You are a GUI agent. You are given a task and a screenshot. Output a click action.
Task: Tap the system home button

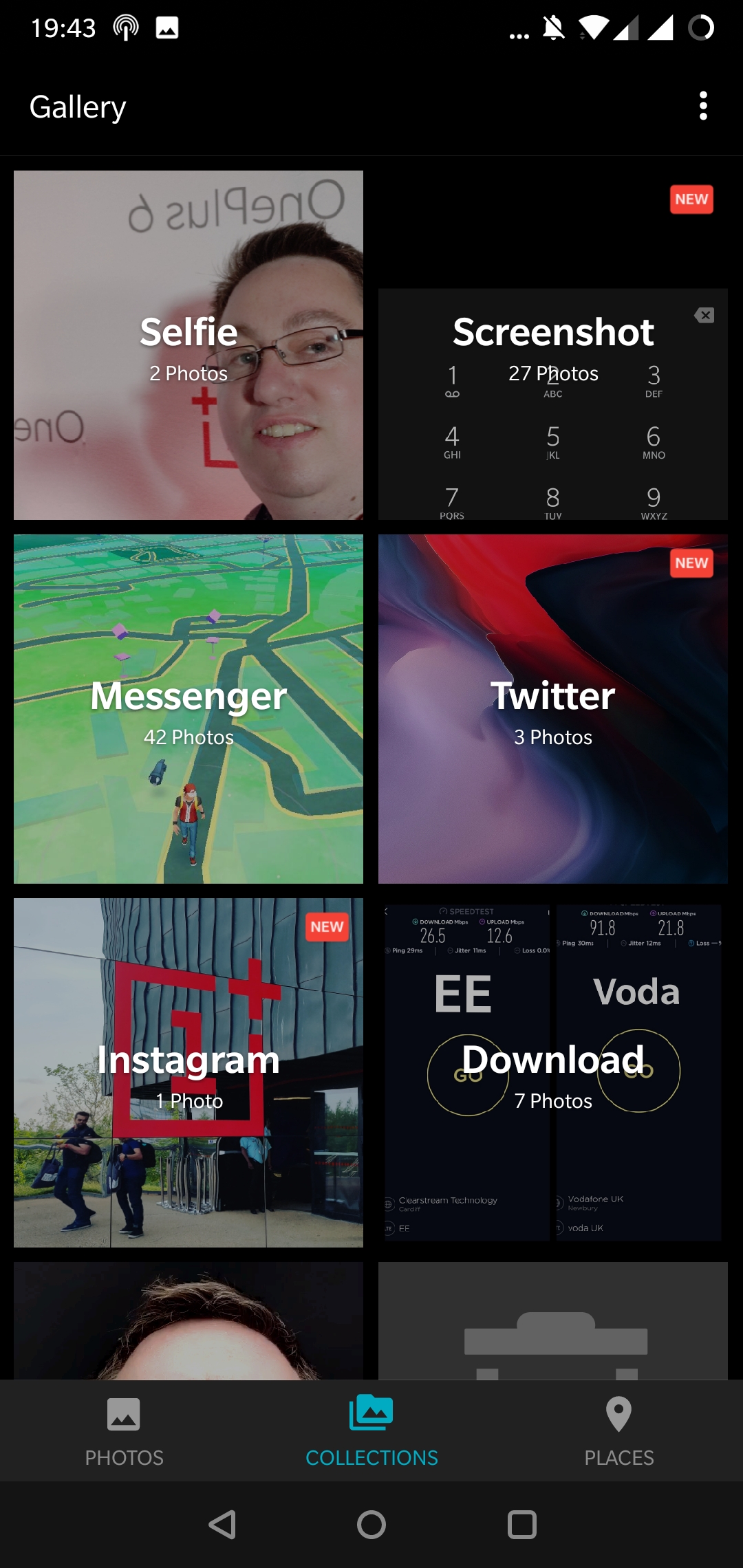pos(371,1525)
